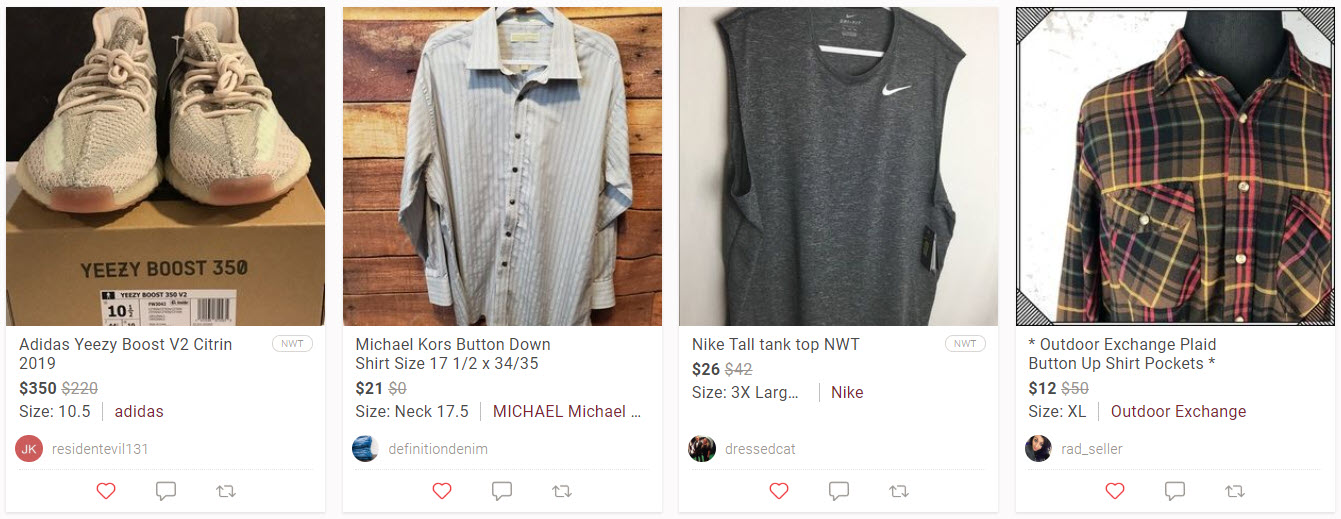1341x519 pixels.
Task: Share the Adidas Yeezy Boost listing
Action: [226, 491]
